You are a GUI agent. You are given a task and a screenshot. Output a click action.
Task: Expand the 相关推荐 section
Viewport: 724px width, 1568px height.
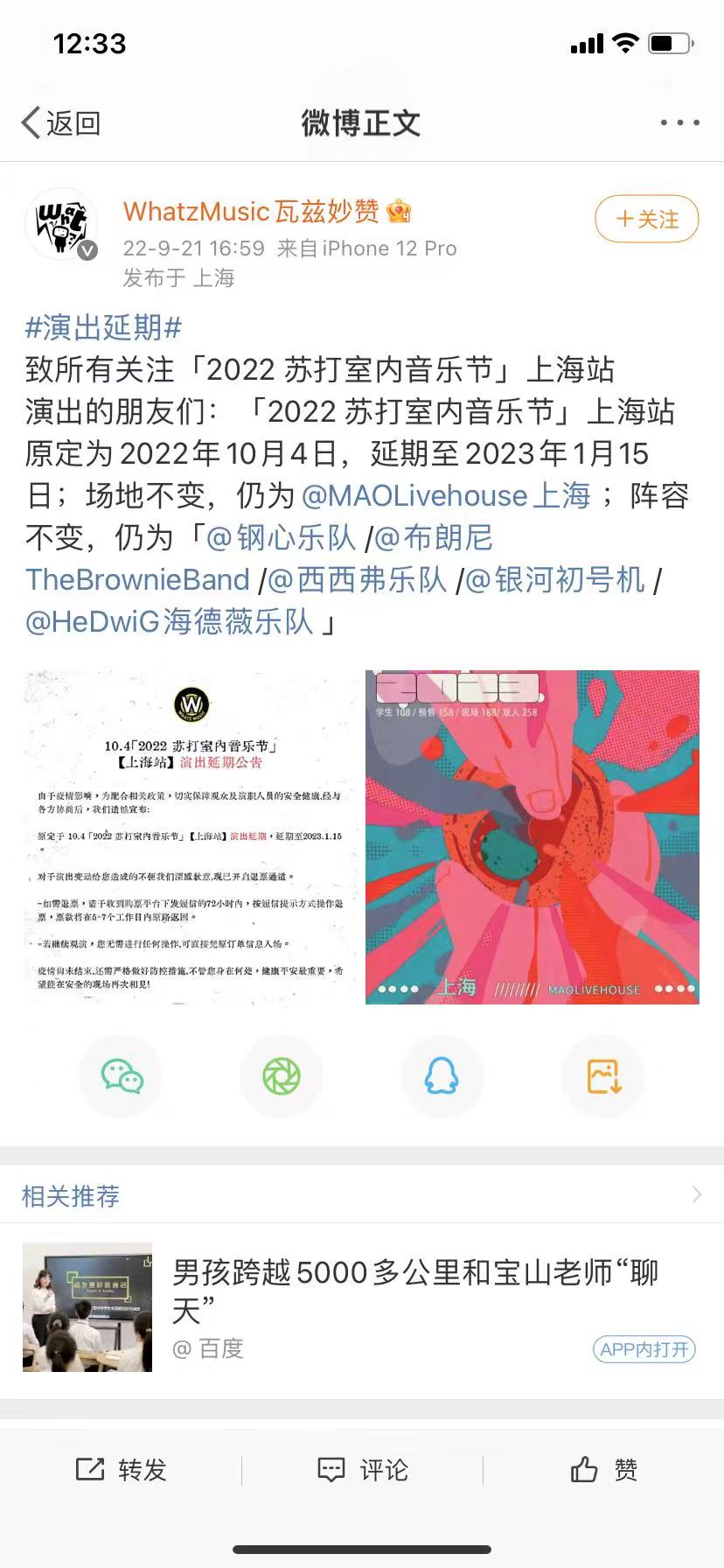(x=696, y=1195)
